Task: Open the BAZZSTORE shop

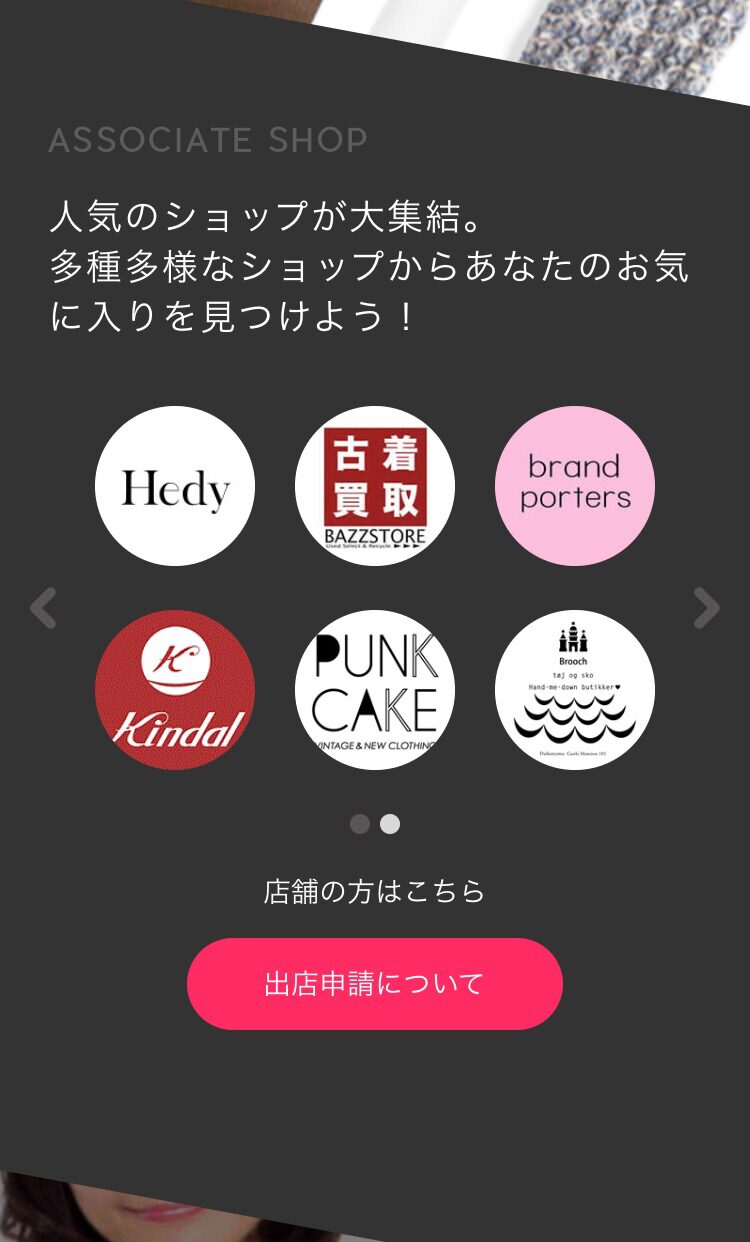Action: 375,486
